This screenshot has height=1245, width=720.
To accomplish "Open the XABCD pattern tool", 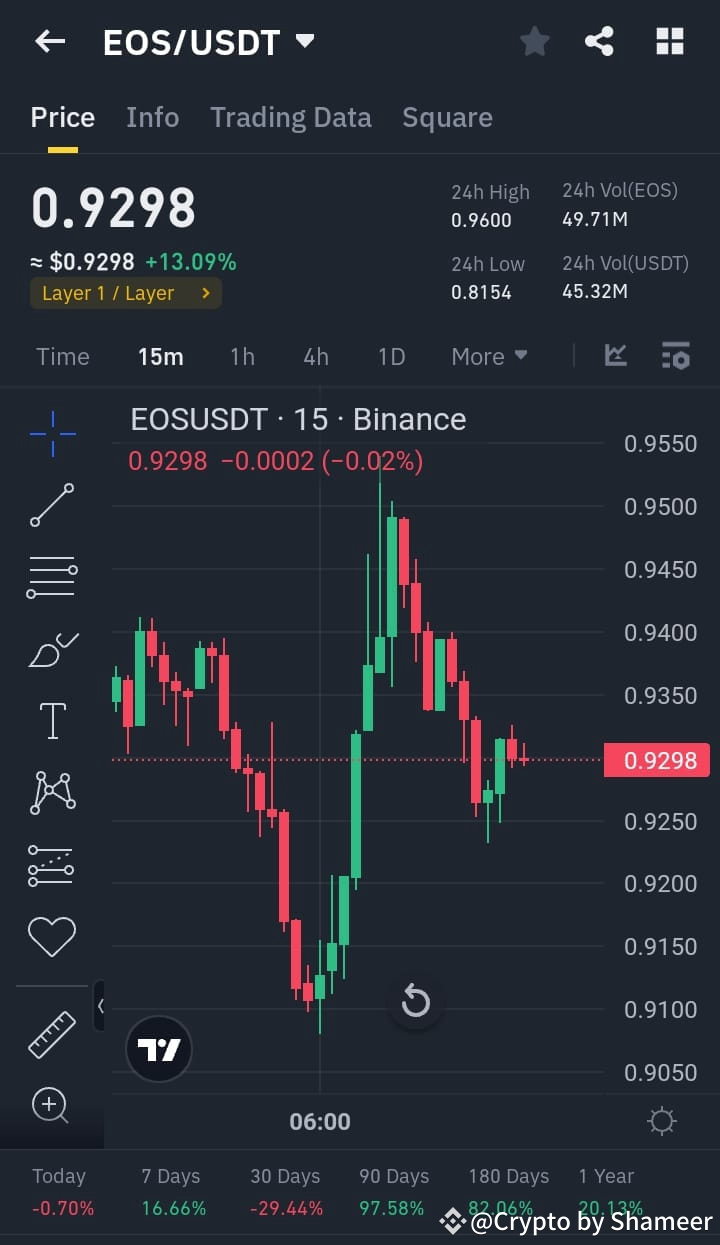I will pos(52,792).
